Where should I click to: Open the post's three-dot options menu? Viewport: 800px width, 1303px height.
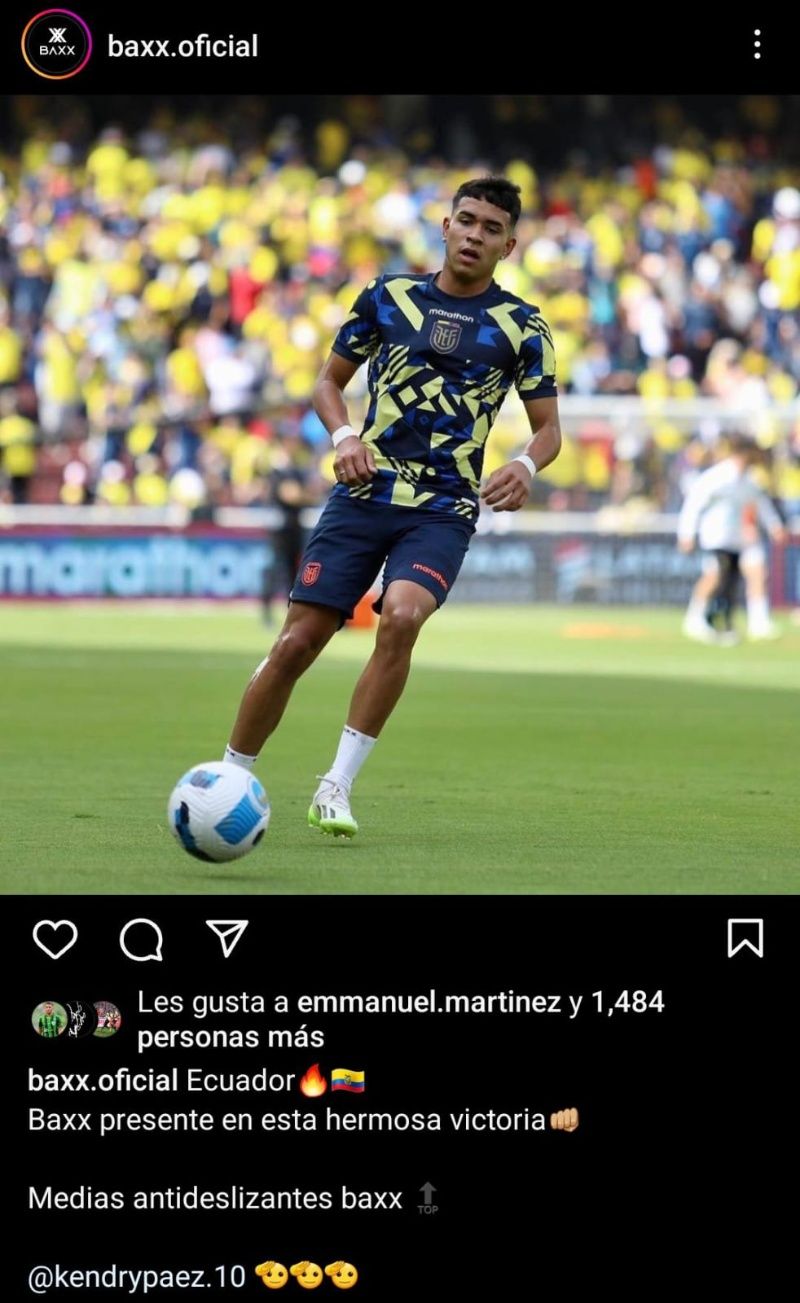point(756,44)
